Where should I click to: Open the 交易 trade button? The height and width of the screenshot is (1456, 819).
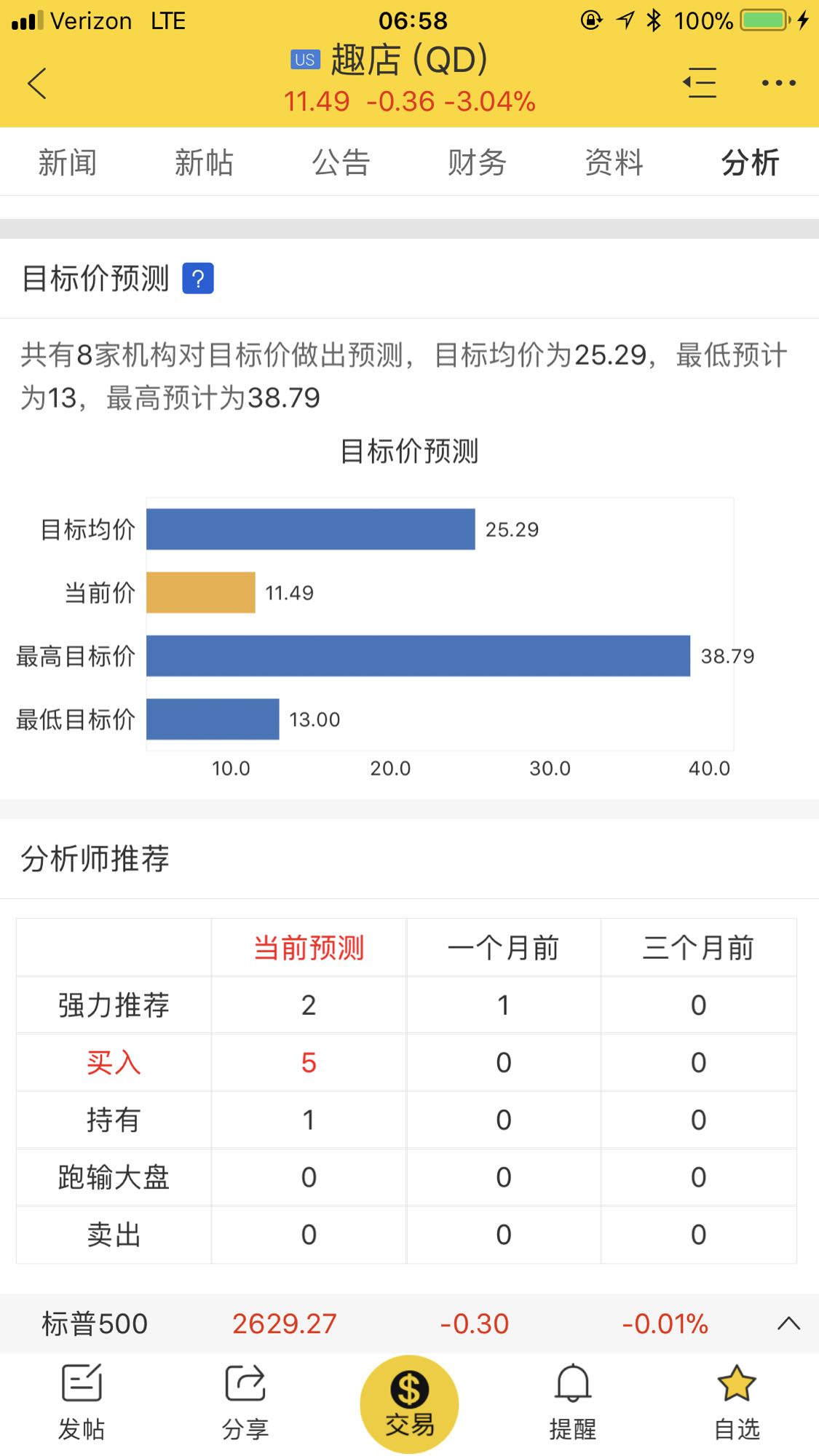[409, 1404]
